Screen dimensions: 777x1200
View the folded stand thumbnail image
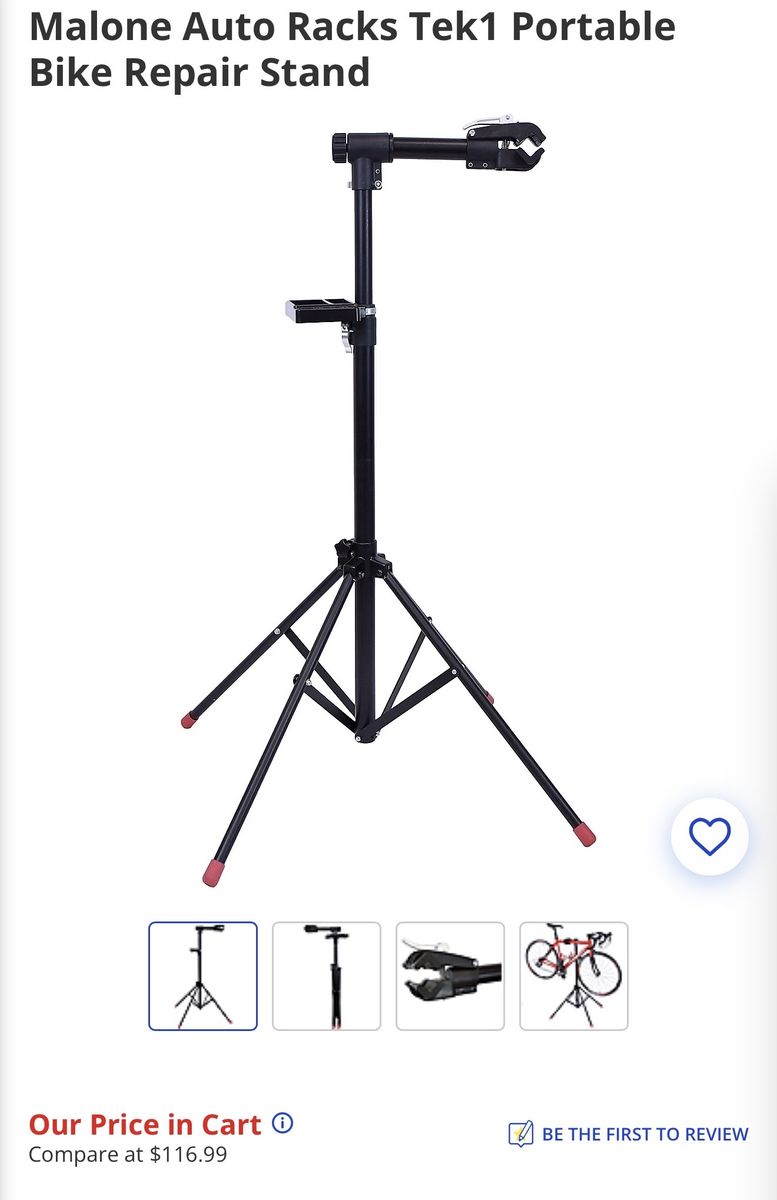pos(327,976)
